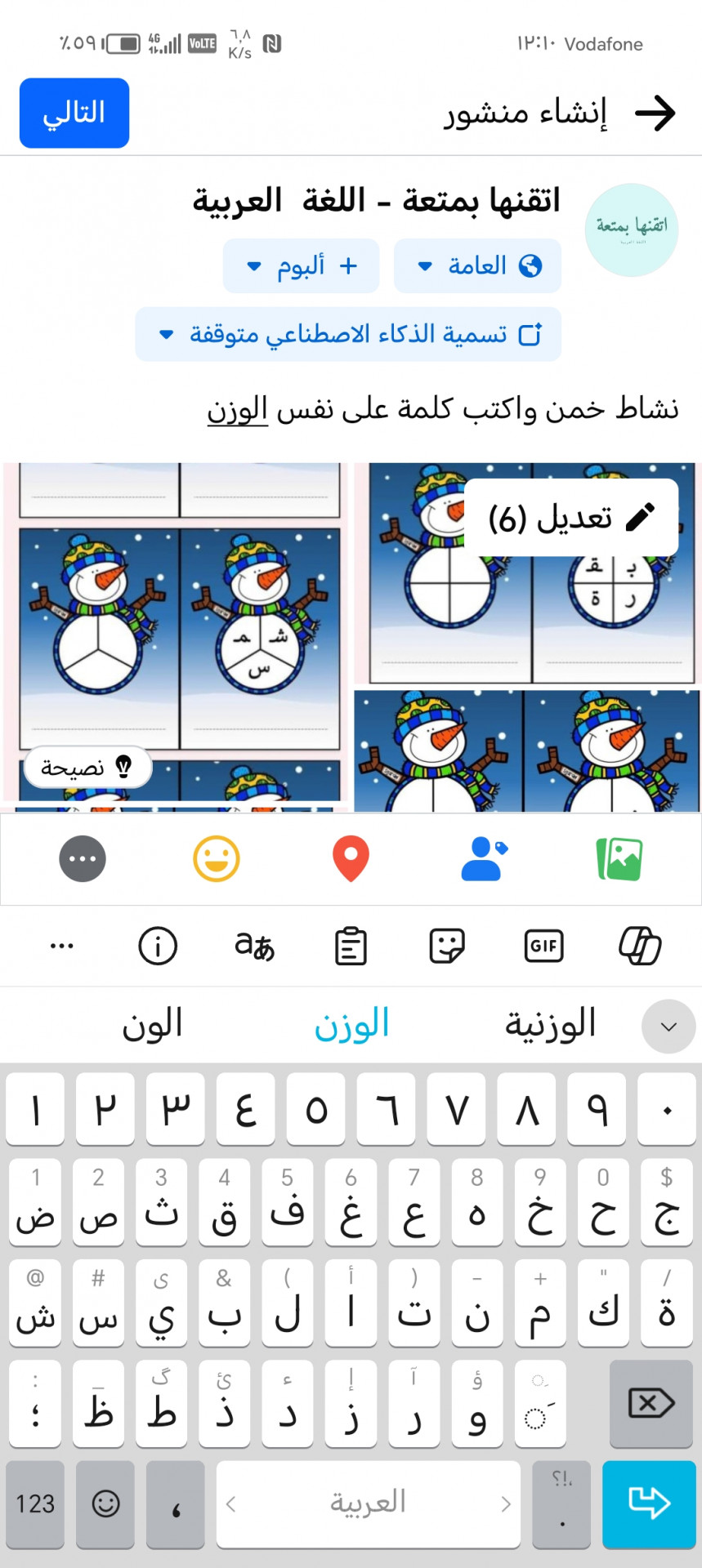The width and height of the screenshot is (702, 1568).
Task: Collapse keyboard suggestions with the chevron
Action: click(668, 1027)
